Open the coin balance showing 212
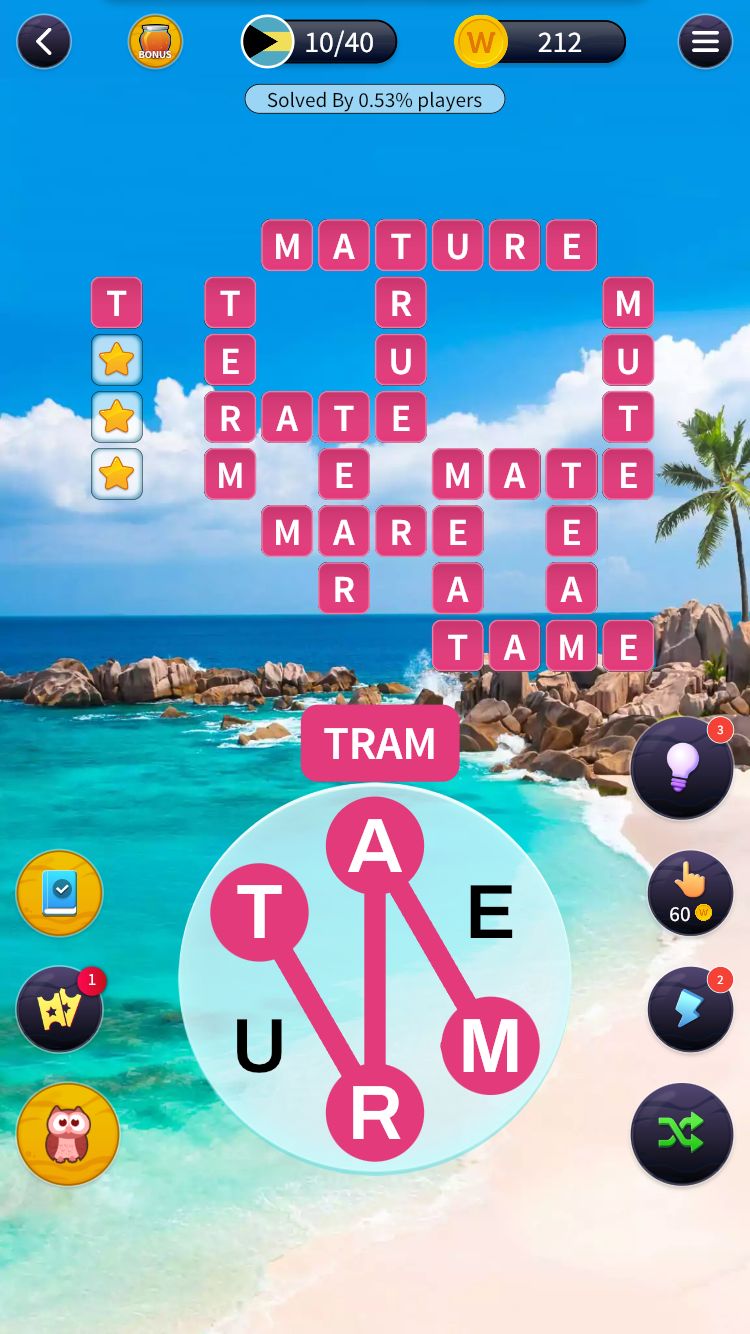This screenshot has width=750, height=1334. [541, 42]
